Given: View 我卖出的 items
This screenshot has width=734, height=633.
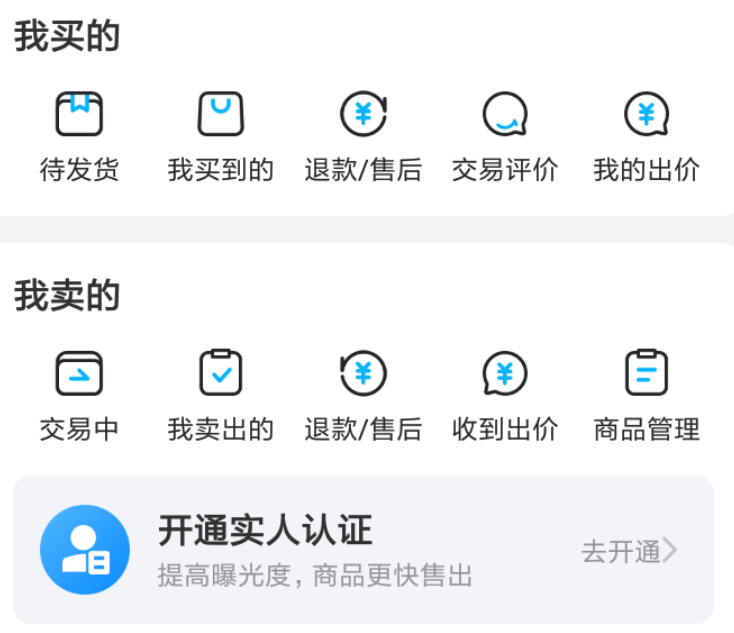Looking at the screenshot, I should 220,395.
